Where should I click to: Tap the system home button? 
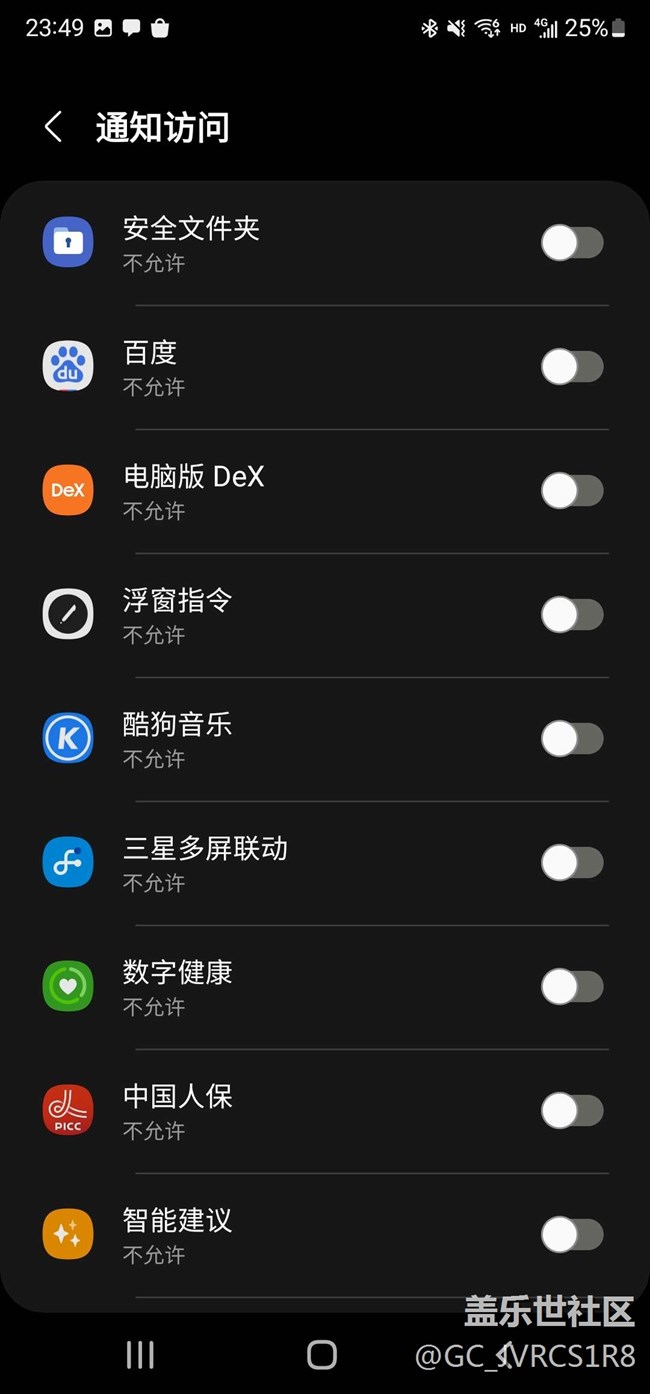(322, 1355)
